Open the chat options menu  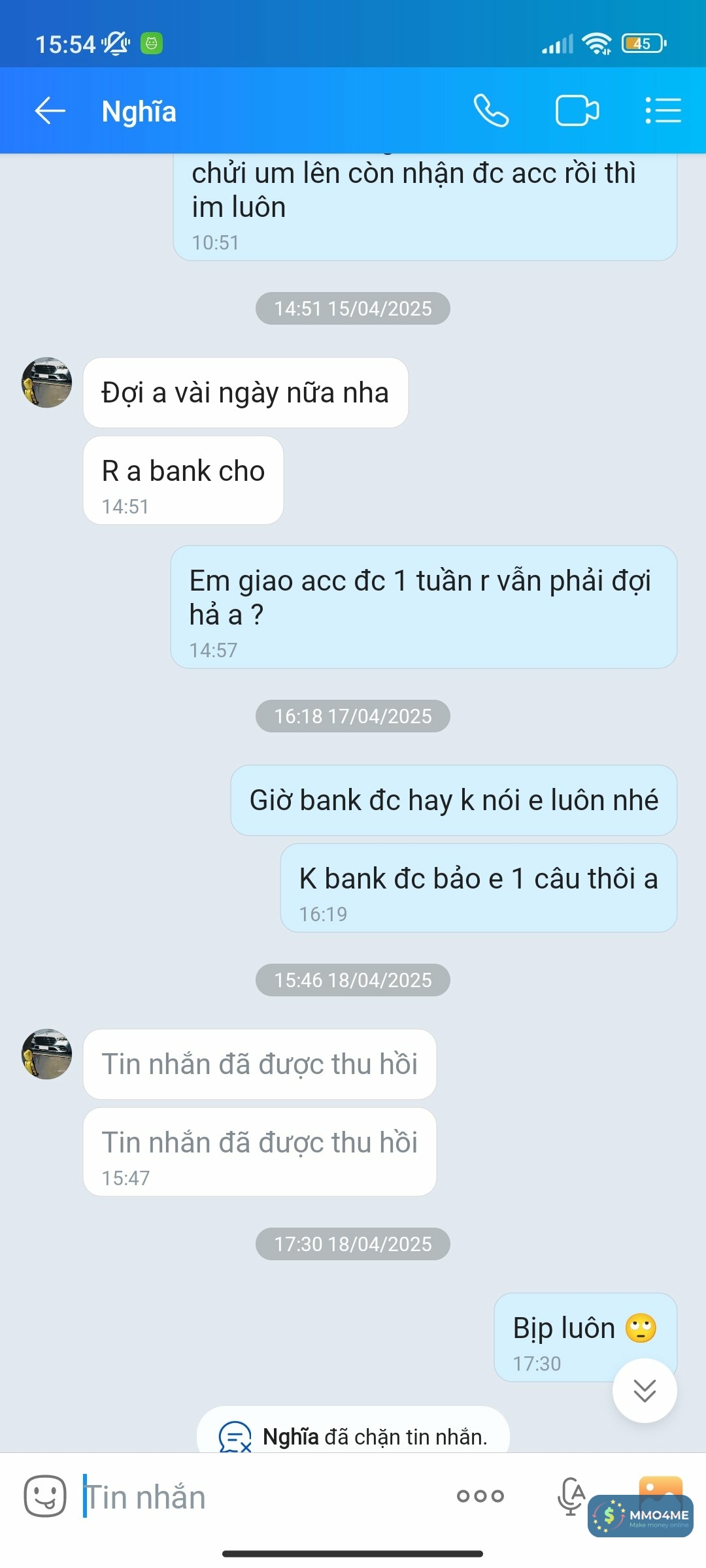pos(663,110)
